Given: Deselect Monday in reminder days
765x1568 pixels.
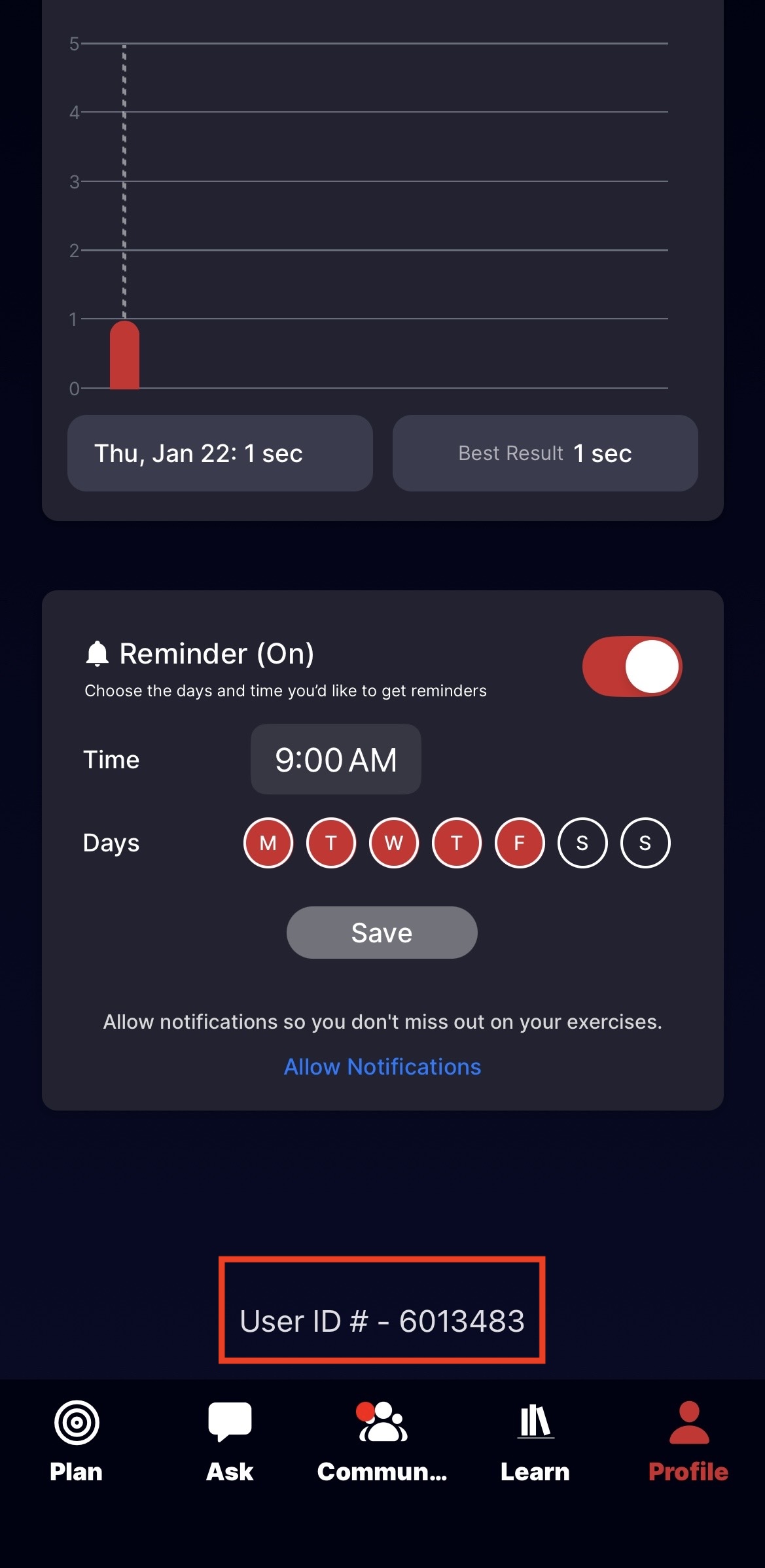Looking at the screenshot, I should pos(268,843).
